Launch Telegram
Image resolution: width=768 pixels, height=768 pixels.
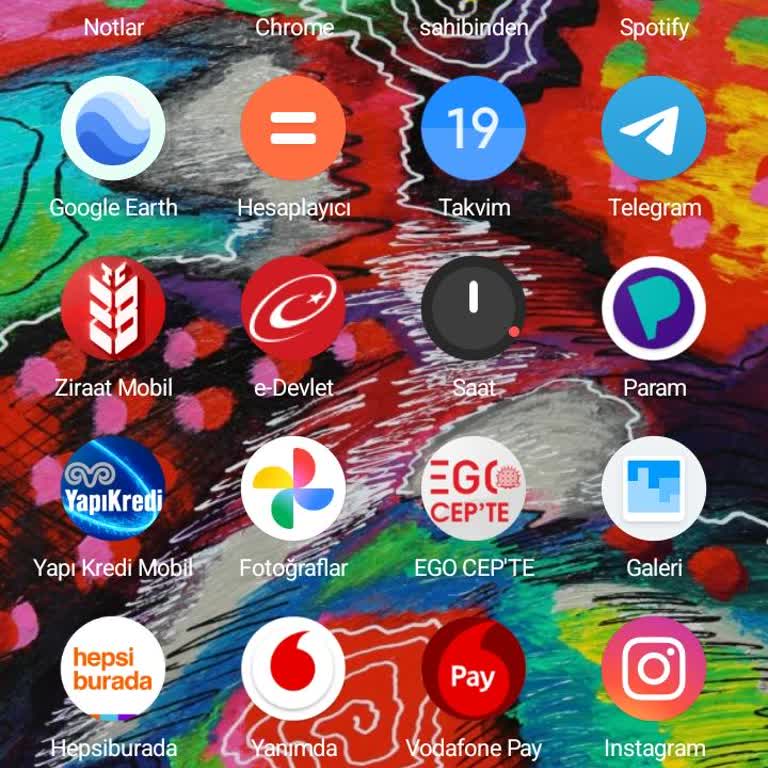654,129
